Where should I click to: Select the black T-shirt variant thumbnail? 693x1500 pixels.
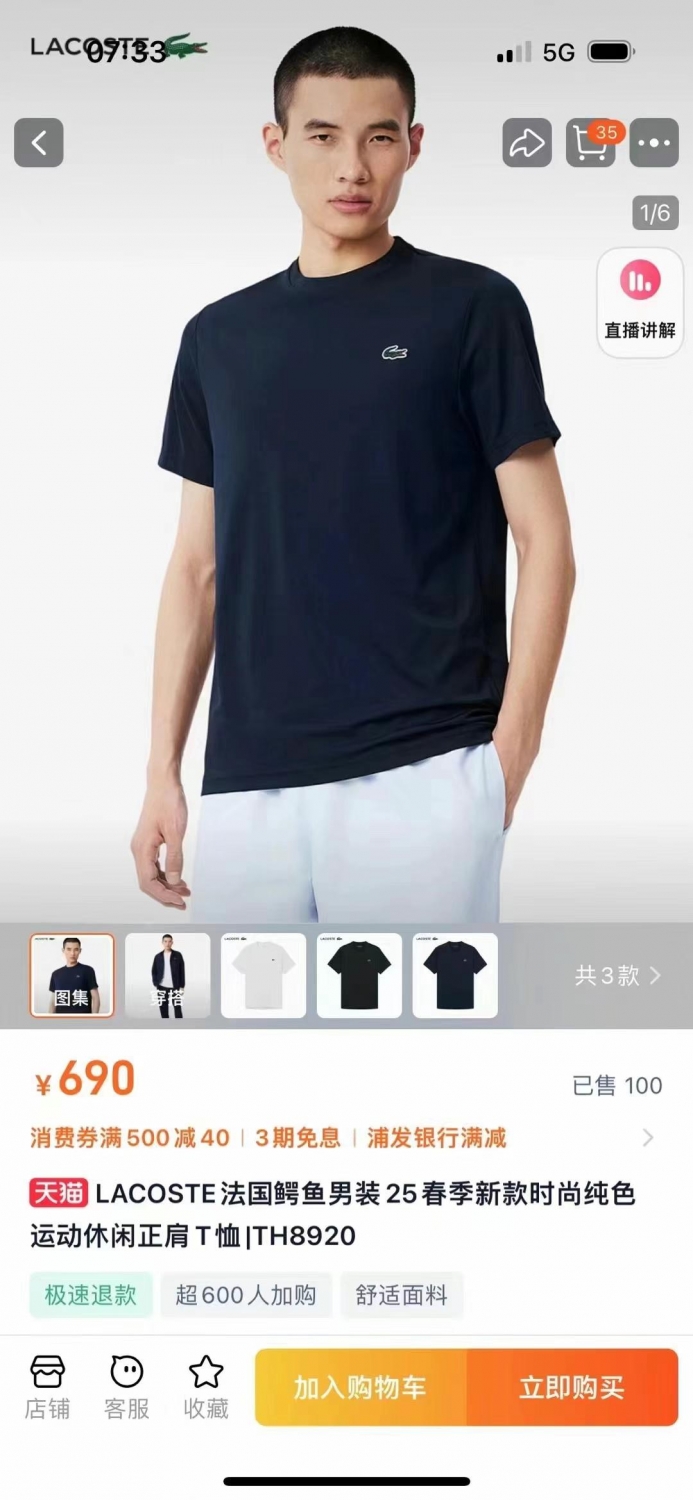[359, 975]
